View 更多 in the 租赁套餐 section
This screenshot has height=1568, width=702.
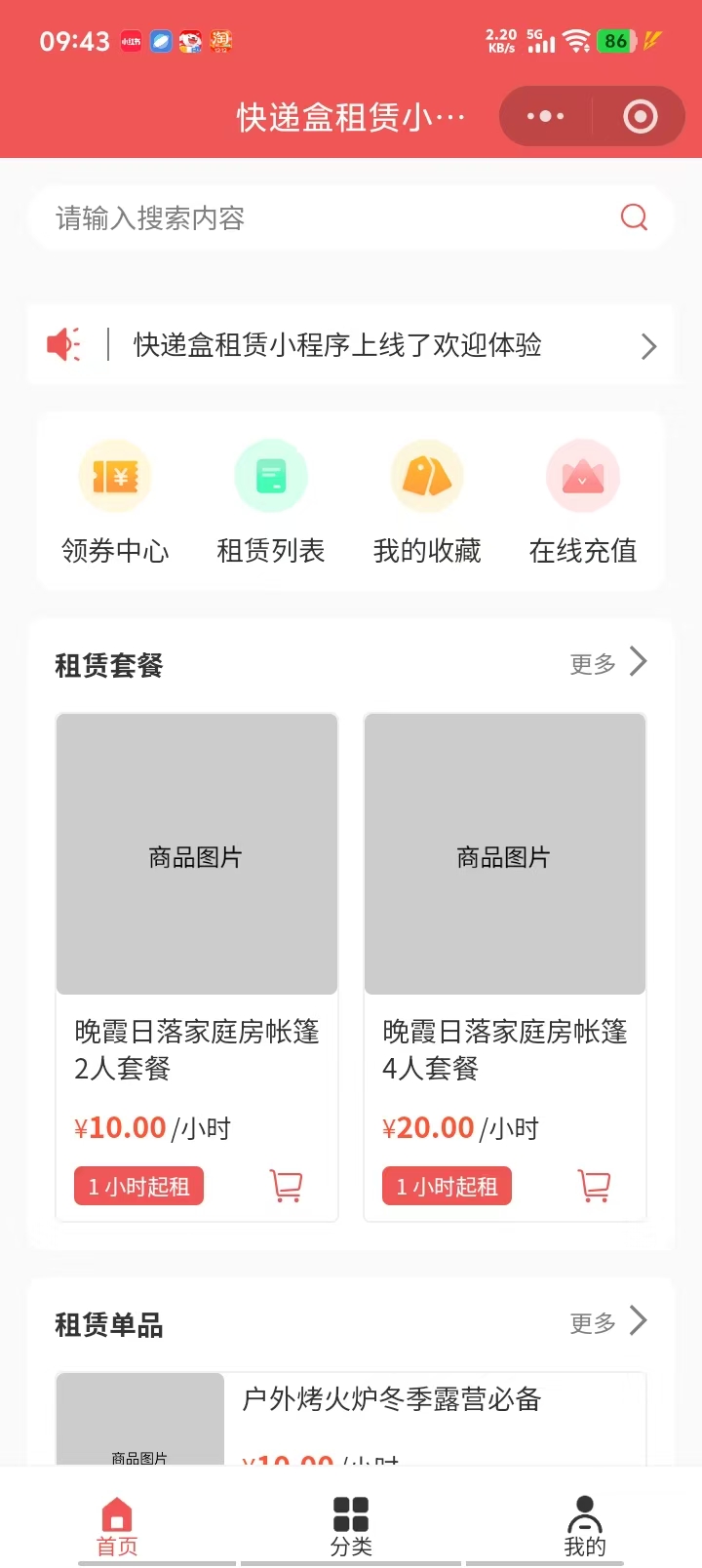(607, 663)
